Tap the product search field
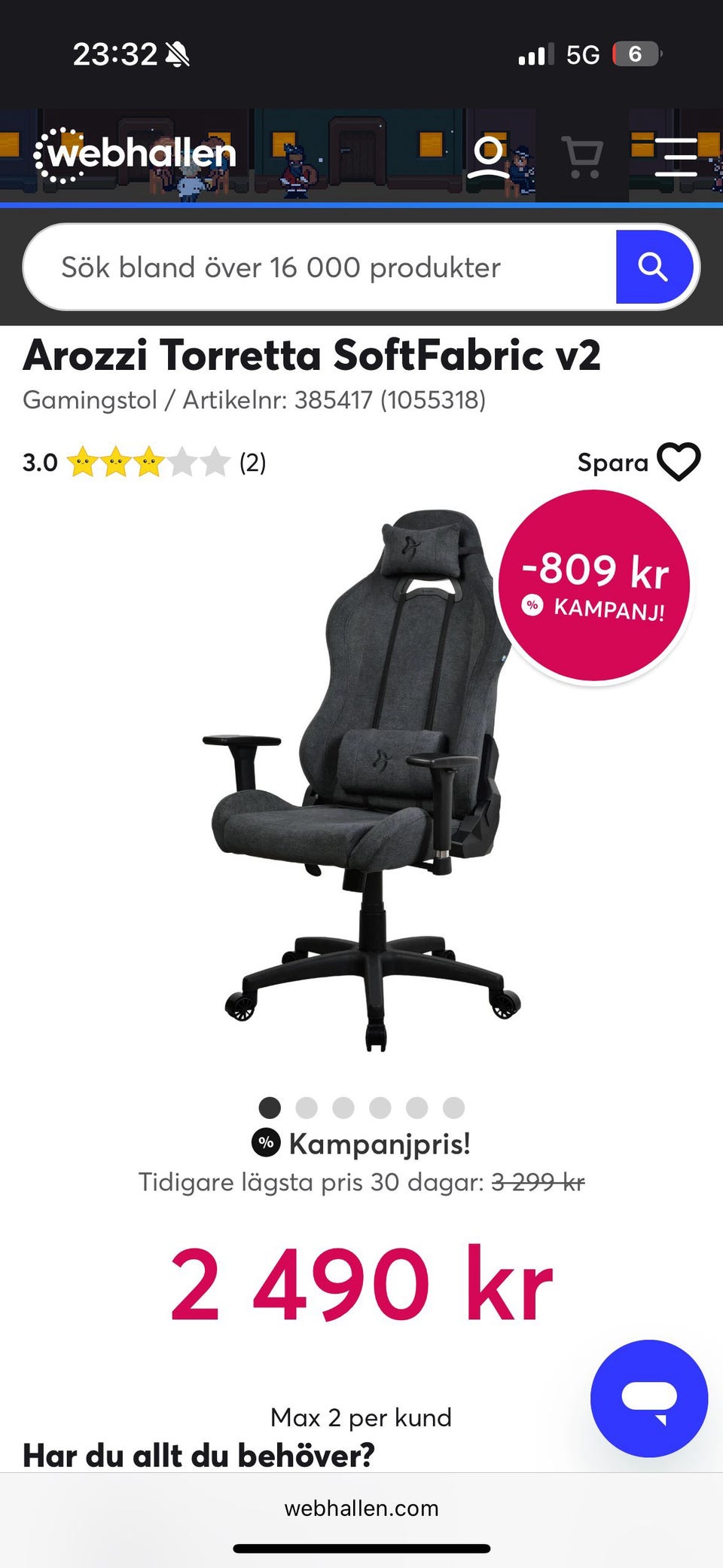723x1568 pixels. coord(320,267)
